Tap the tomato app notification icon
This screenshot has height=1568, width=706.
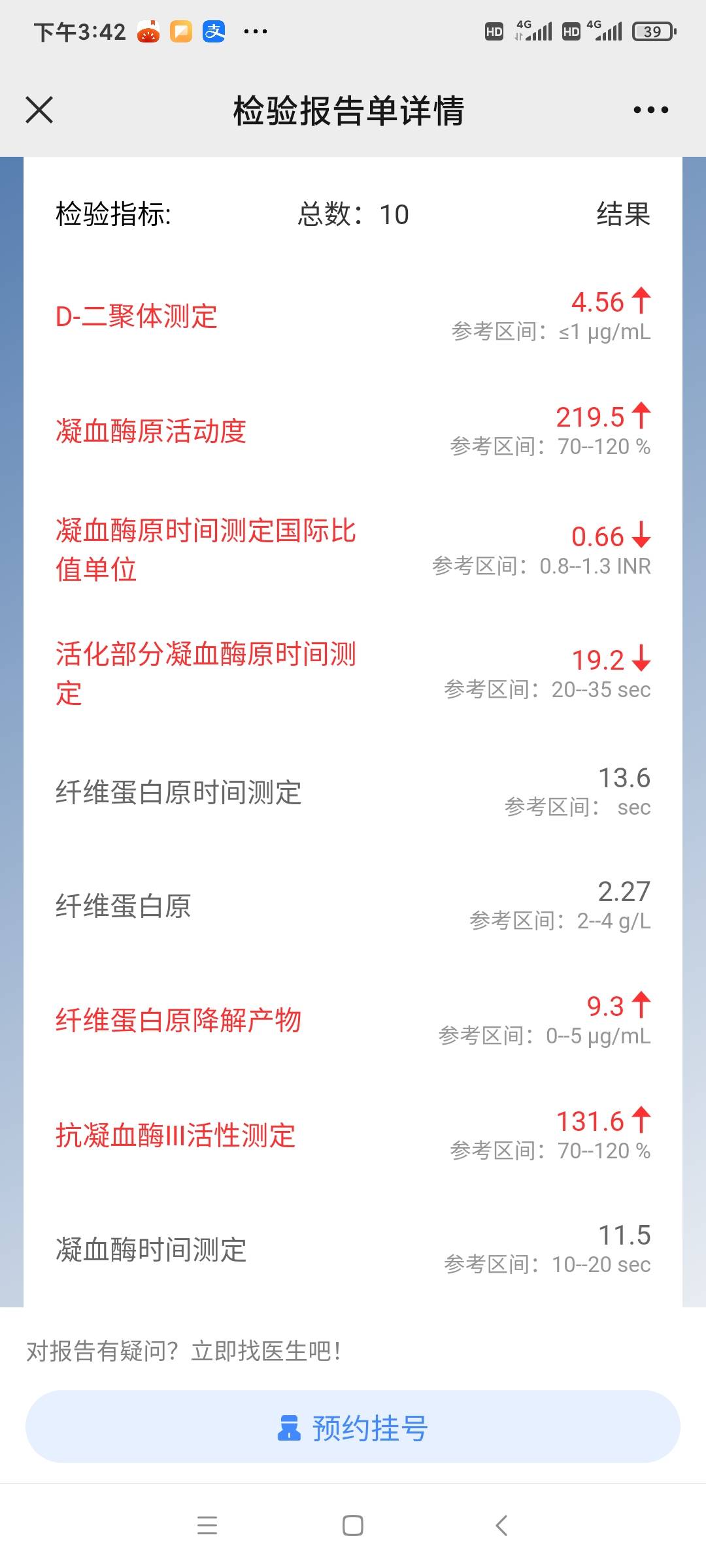tap(149, 31)
